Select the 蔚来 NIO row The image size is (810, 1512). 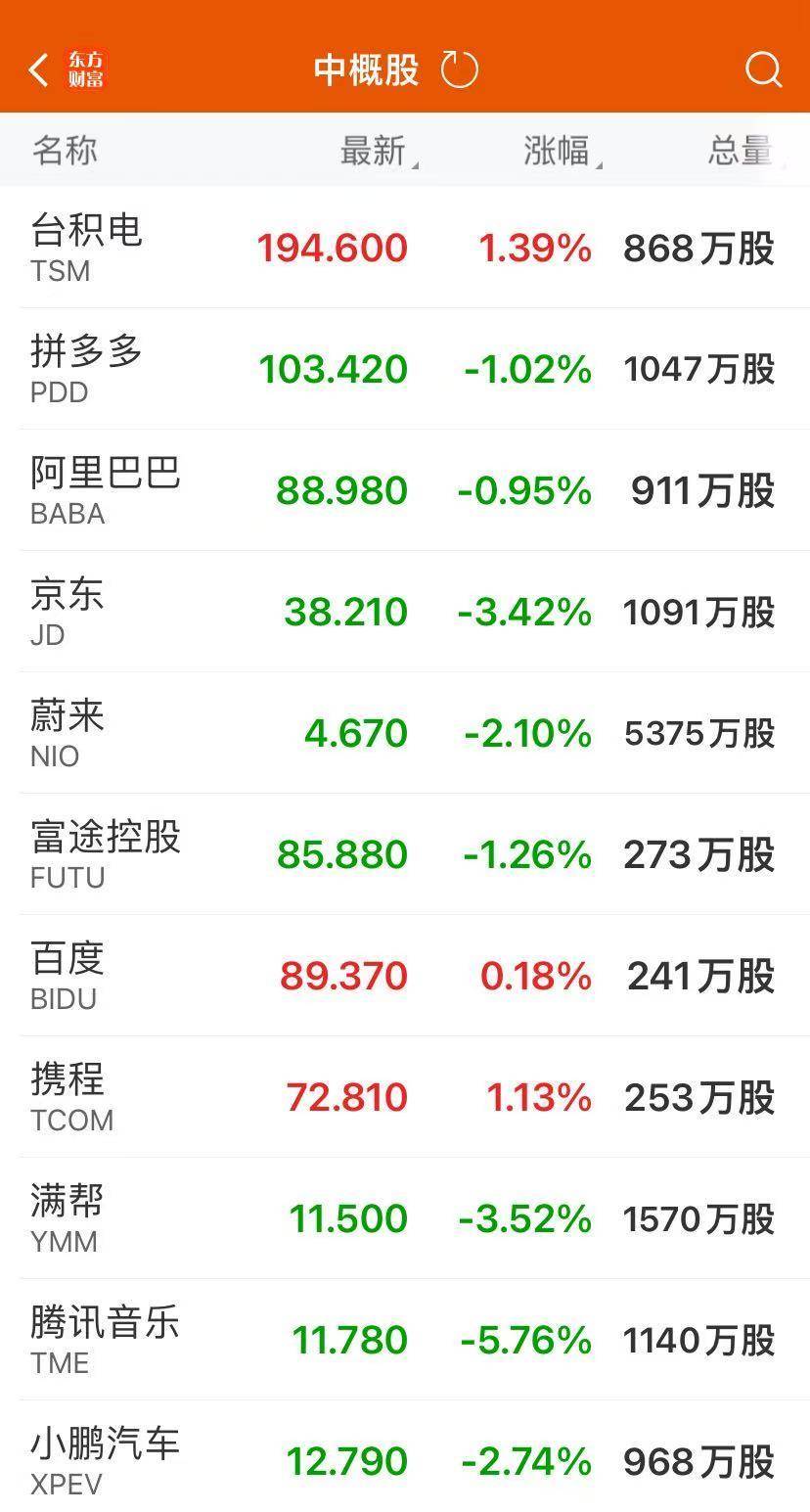(405, 733)
